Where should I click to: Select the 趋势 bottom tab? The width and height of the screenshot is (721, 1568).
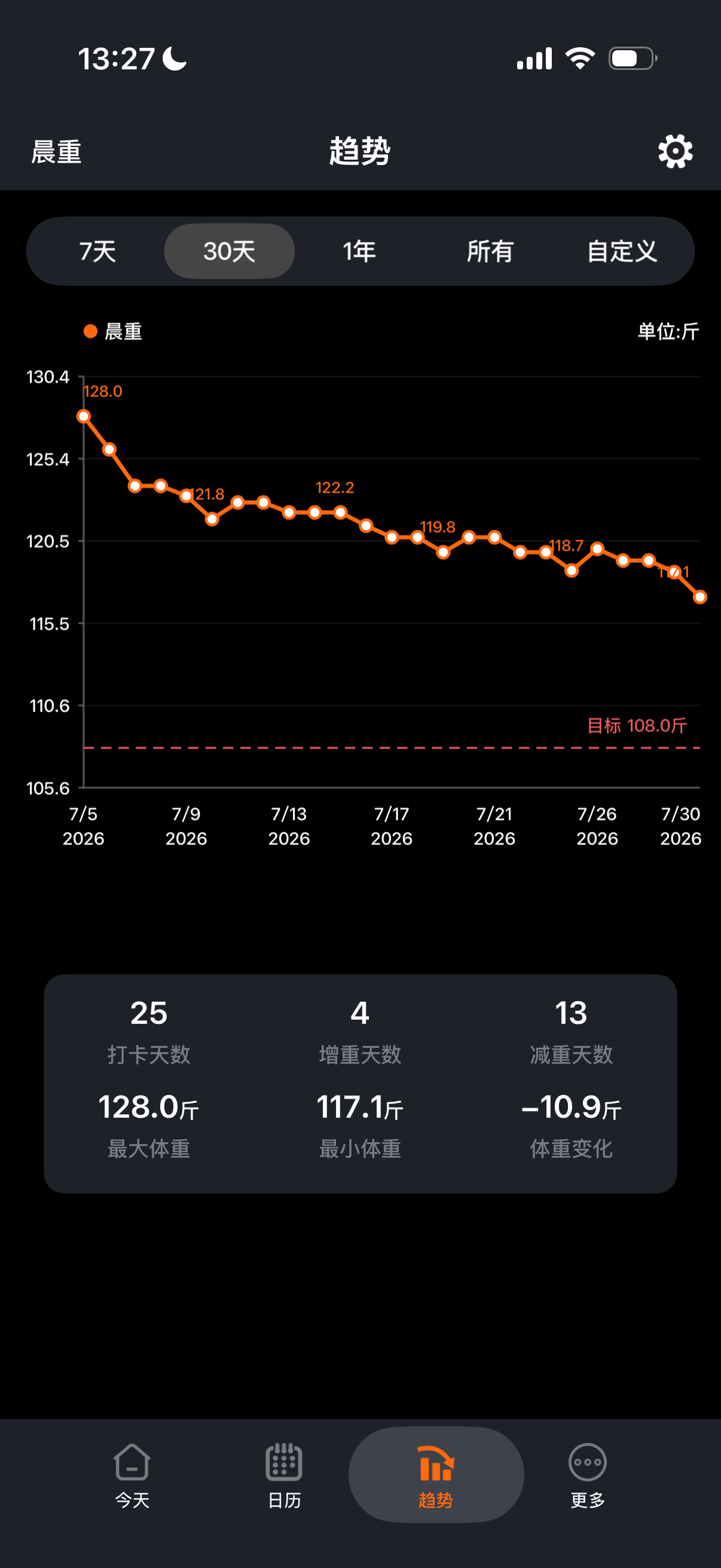(436, 1475)
